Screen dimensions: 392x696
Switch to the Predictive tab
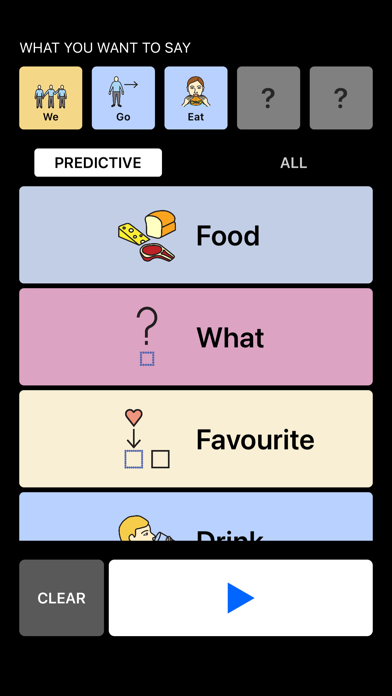tap(98, 162)
